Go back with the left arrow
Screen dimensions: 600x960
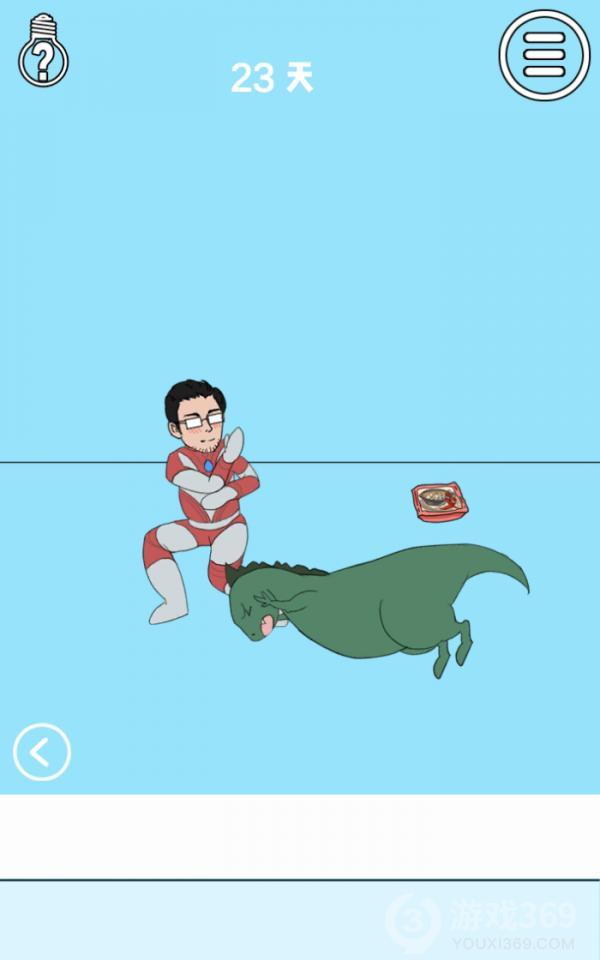coord(42,752)
